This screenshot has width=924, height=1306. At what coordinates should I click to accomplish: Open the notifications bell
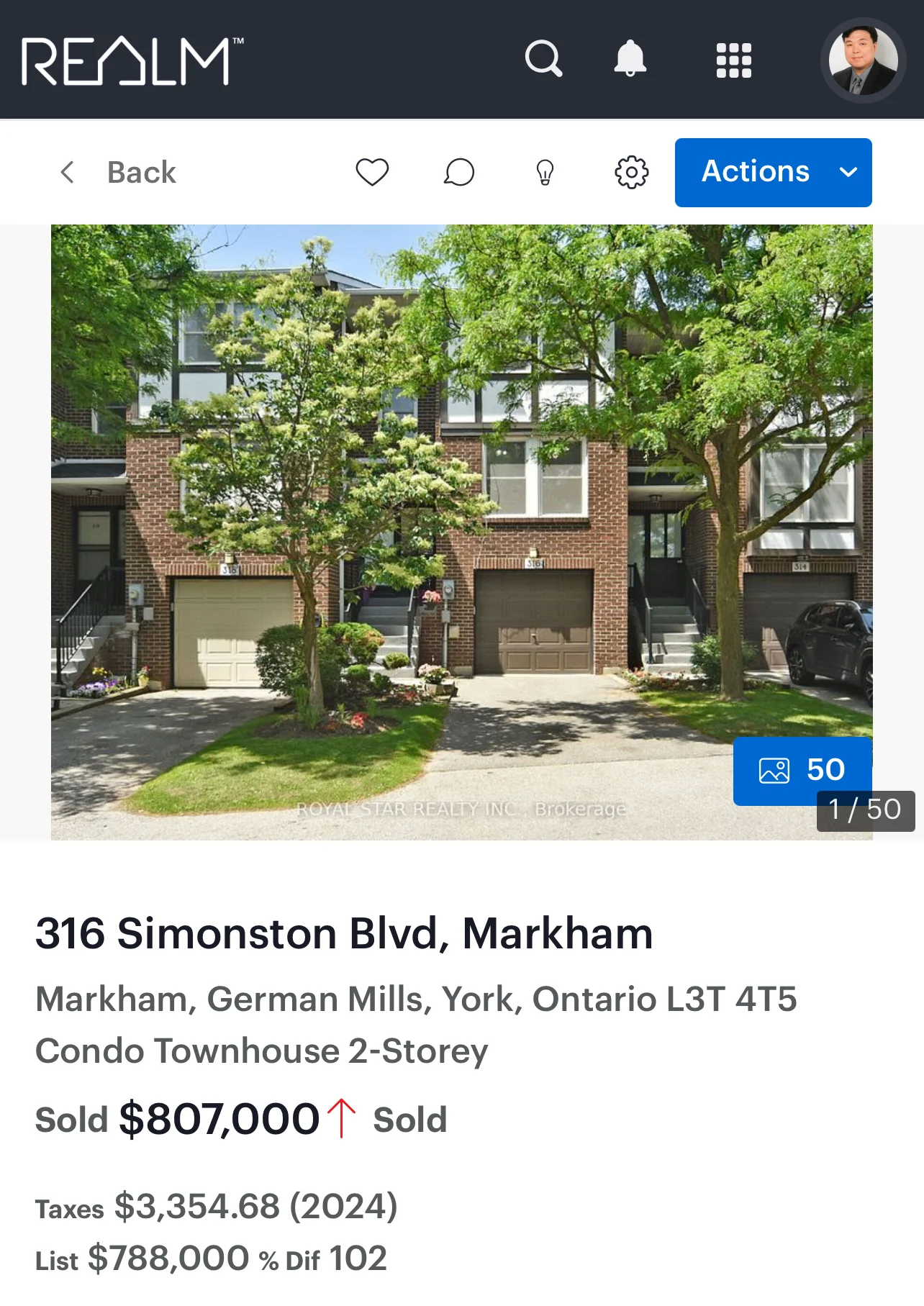630,59
